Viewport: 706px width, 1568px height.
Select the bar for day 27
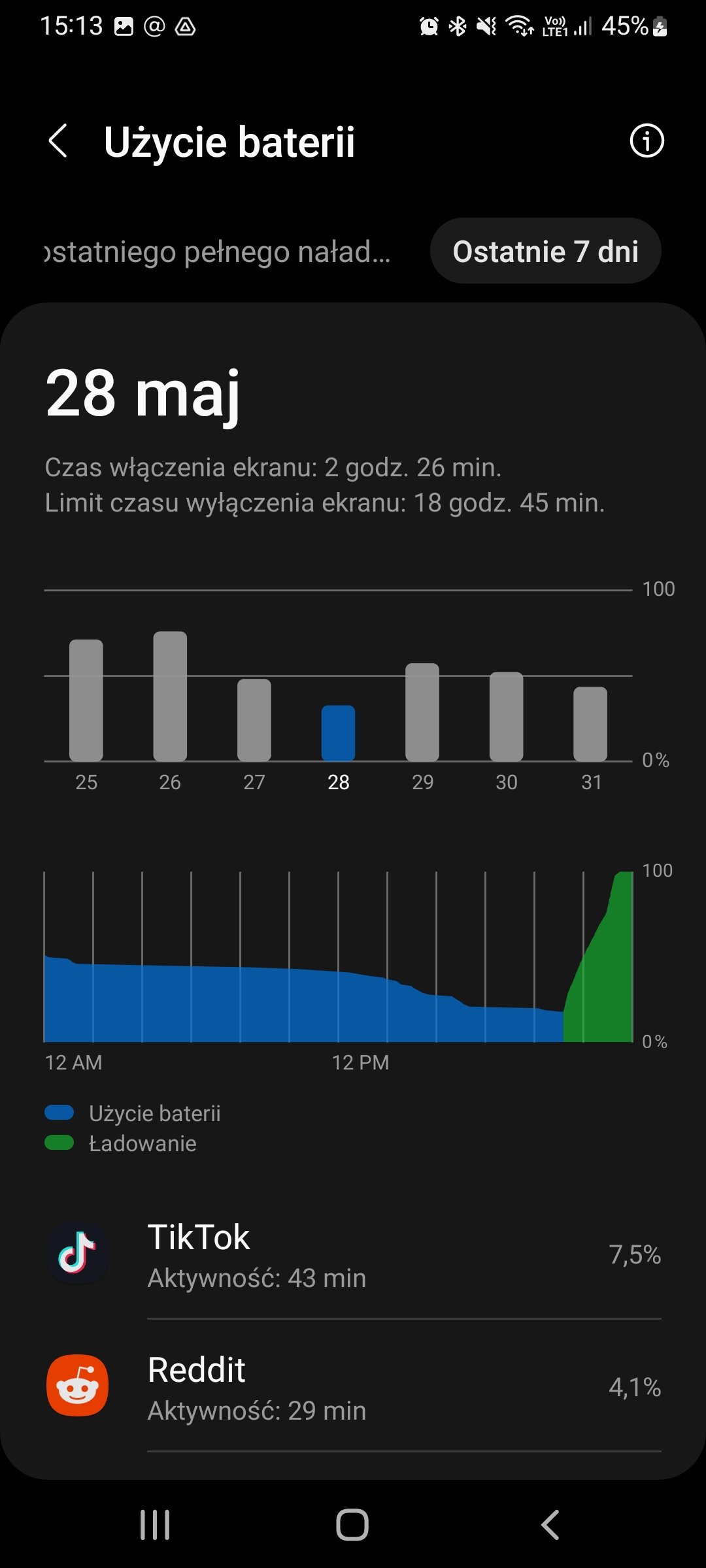[254, 720]
